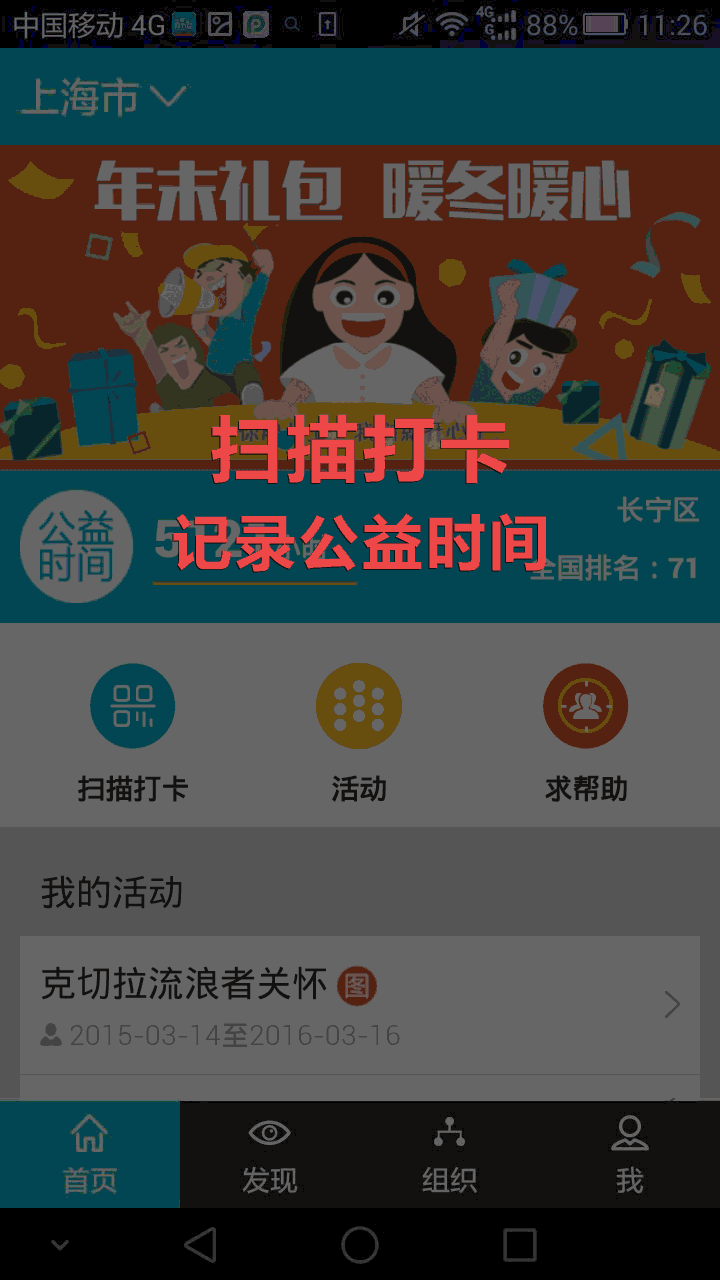Switch to the 我 profile tab
Image resolution: width=720 pixels, height=1280 pixels.
point(630,1155)
